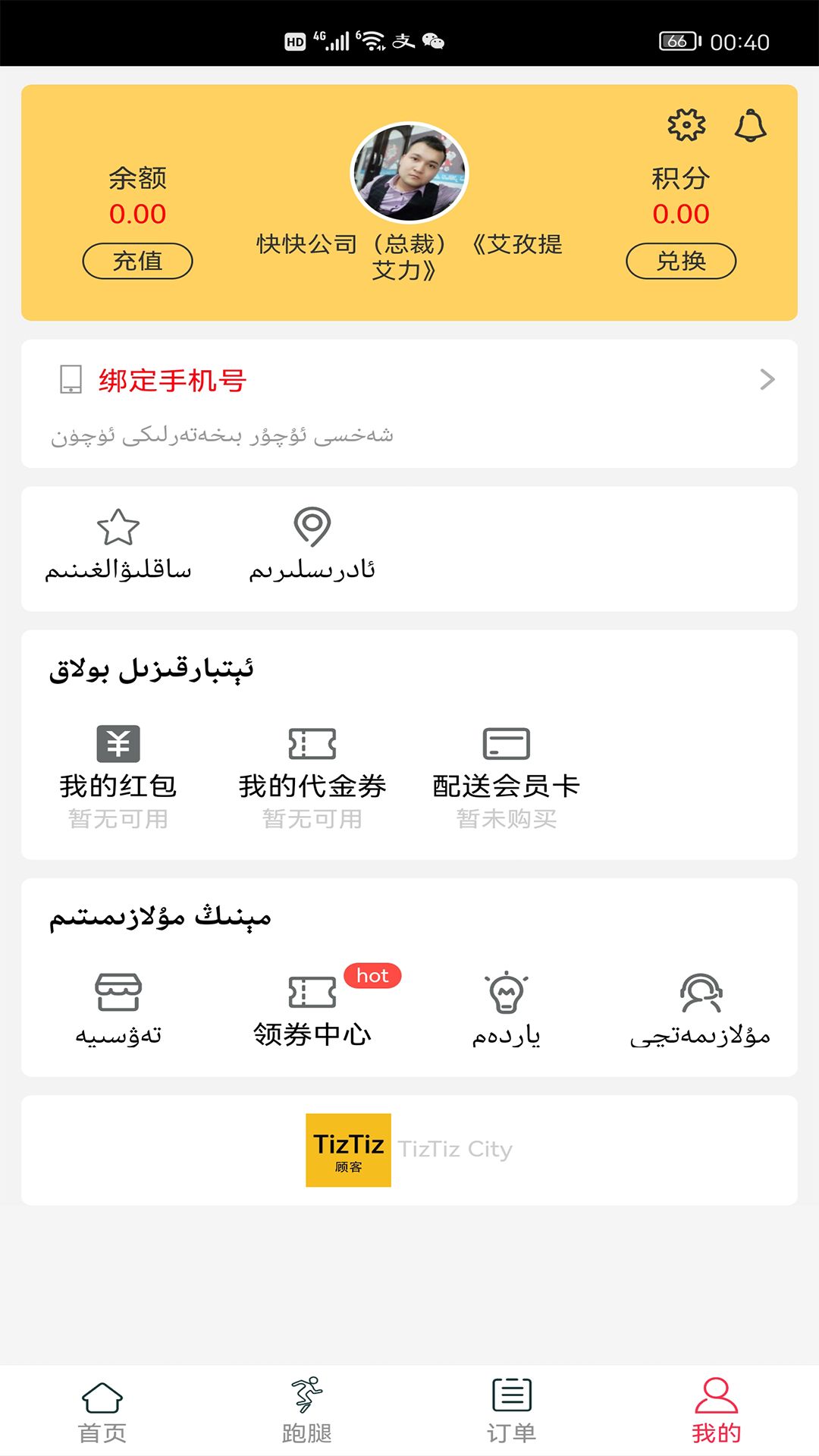
Task: Open my addresses with the location pin
Action: (x=312, y=545)
